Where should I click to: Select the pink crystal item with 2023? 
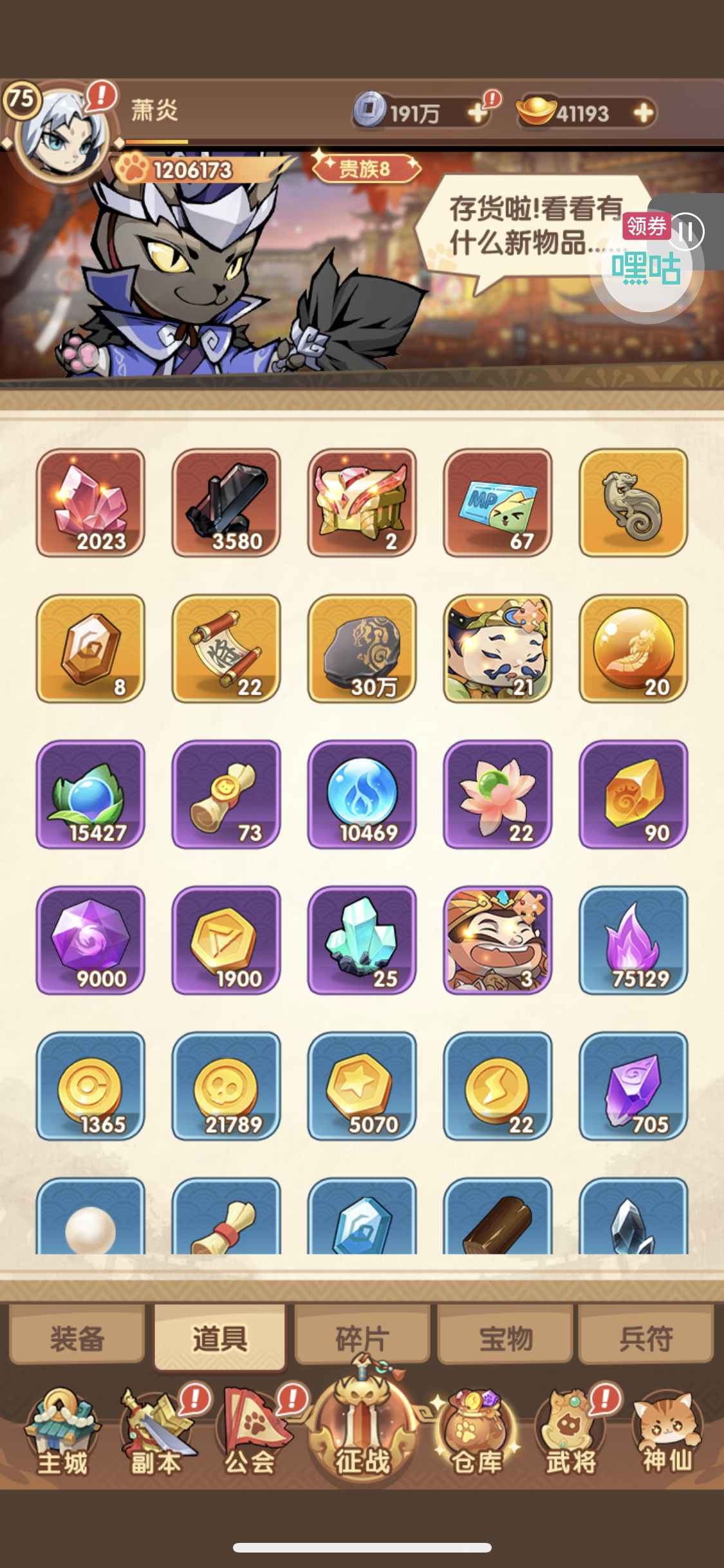[x=91, y=503]
